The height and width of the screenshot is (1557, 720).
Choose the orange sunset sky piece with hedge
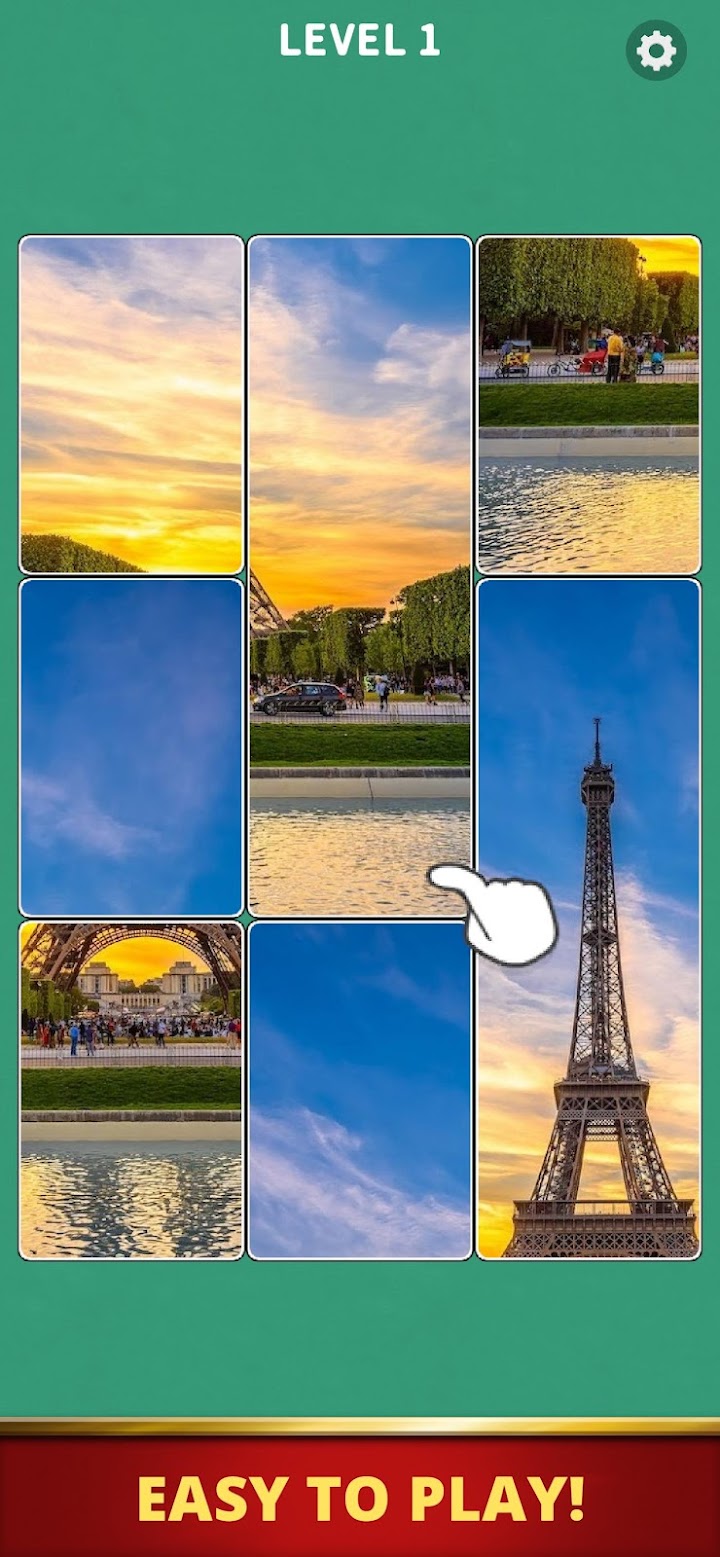tap(131, 404)
